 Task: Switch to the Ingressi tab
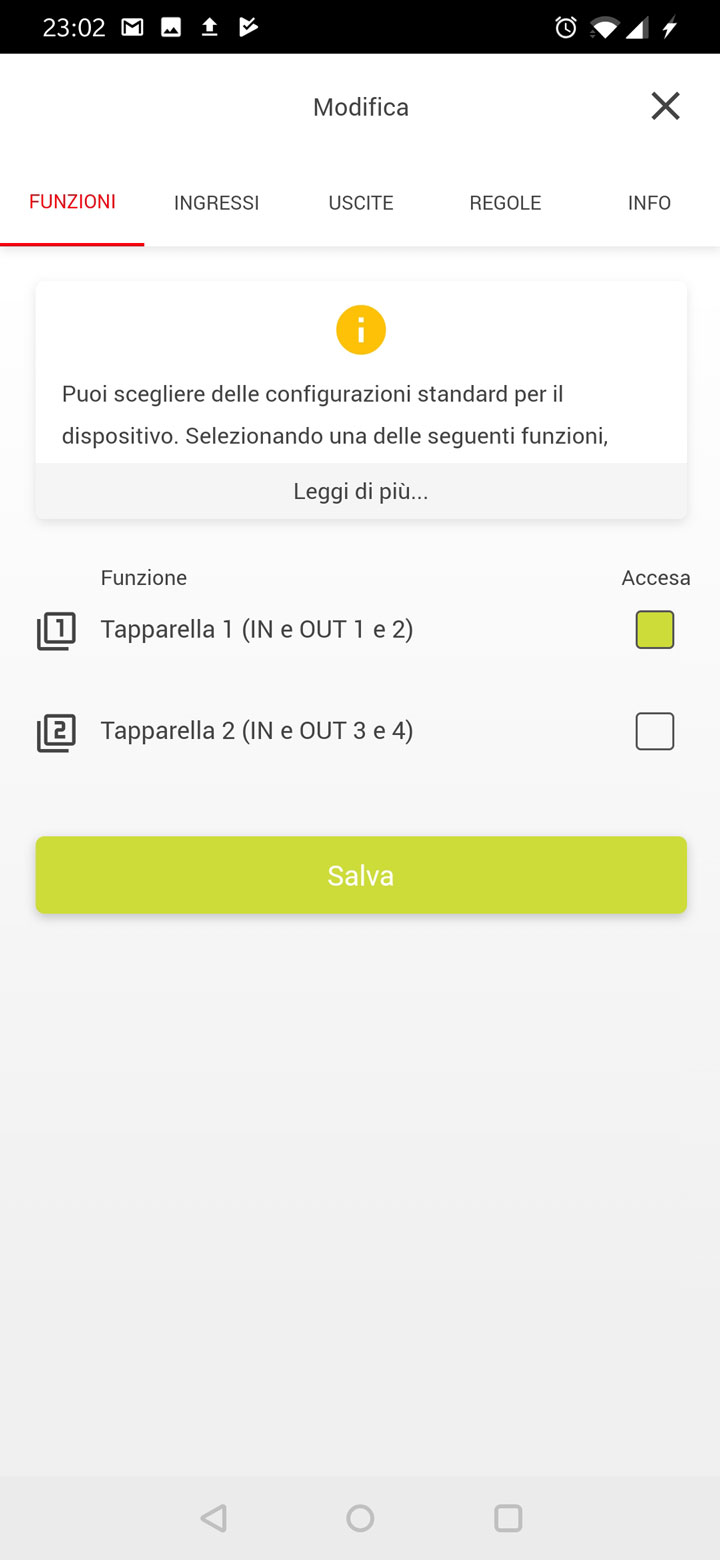[x=216, y=203]
